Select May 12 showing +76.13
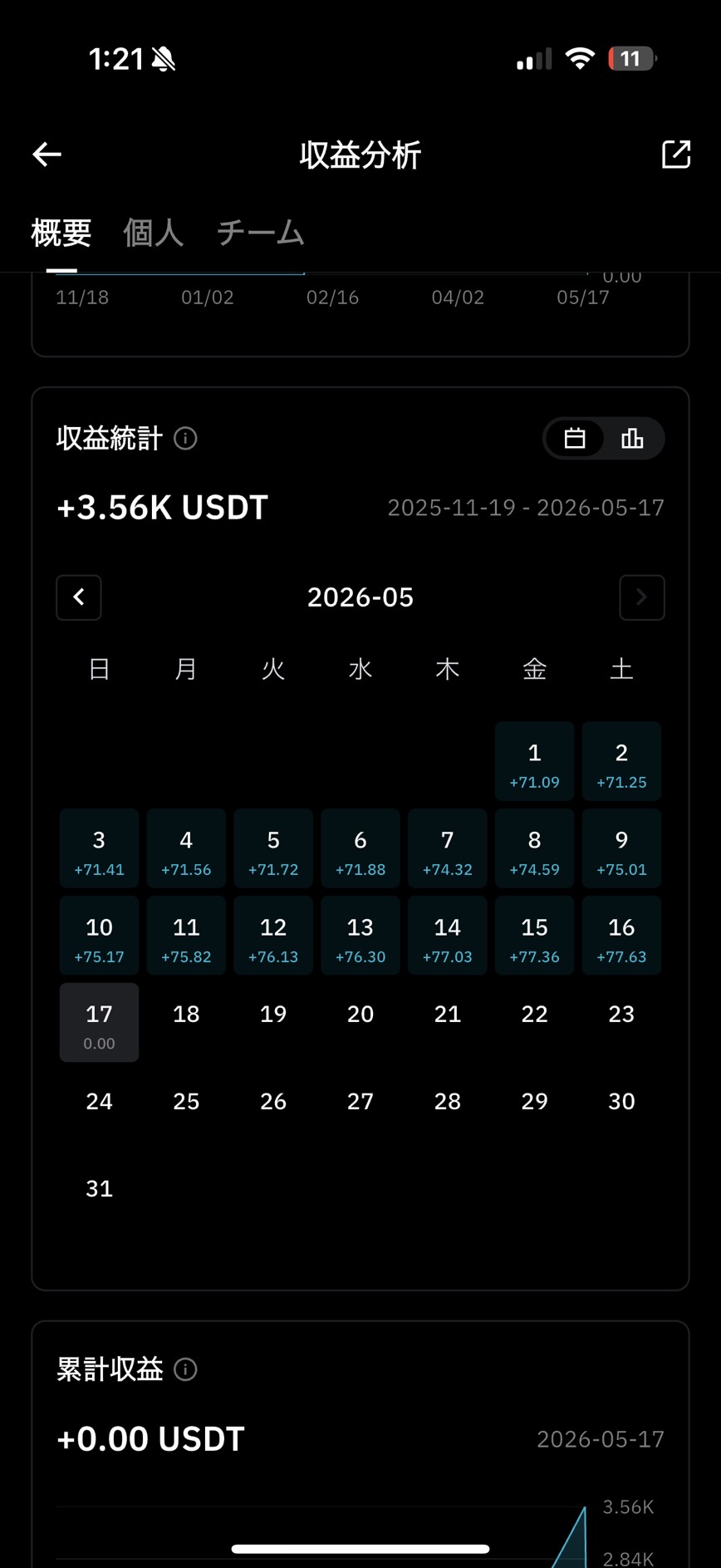Viewport: 721px width, 1568px height. point(273,936)
